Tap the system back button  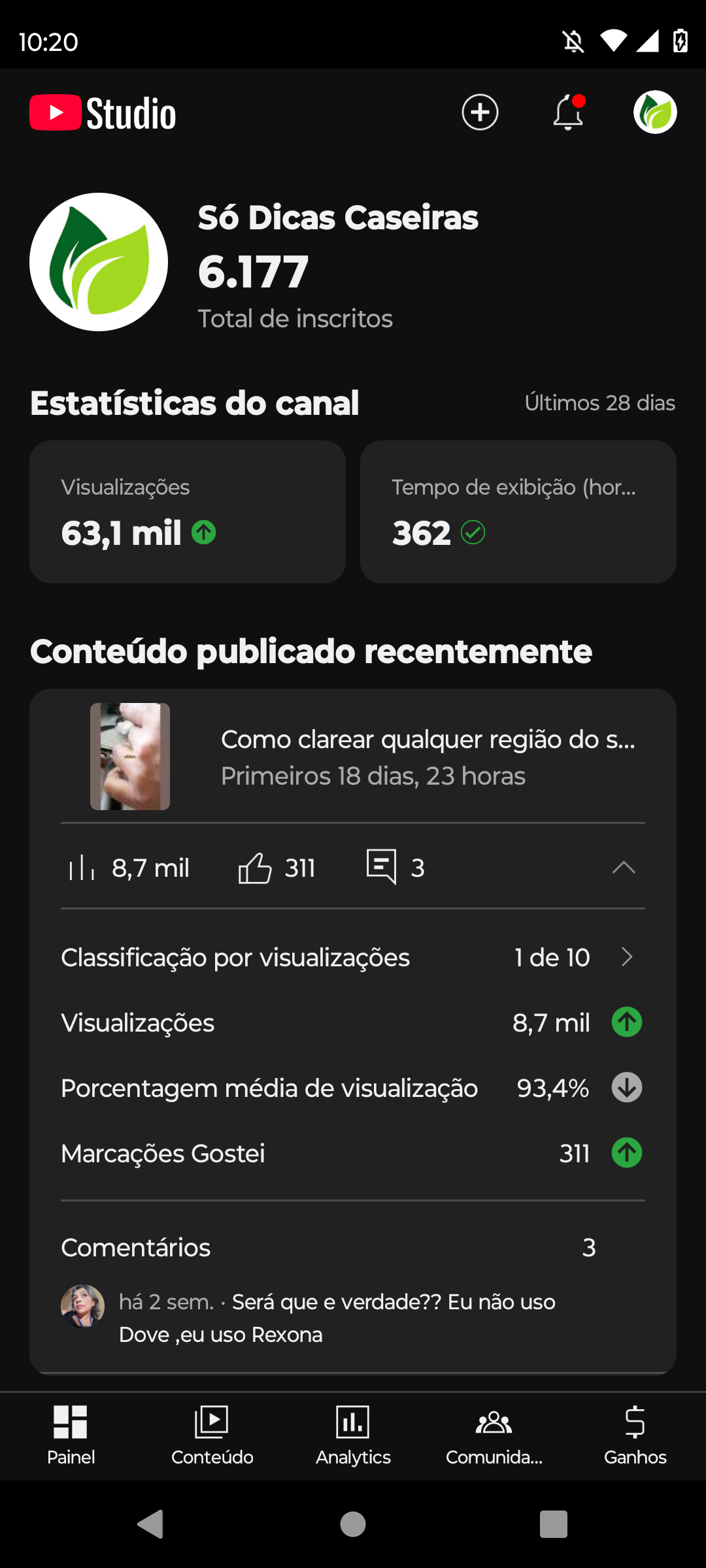tap(151, 1524)
